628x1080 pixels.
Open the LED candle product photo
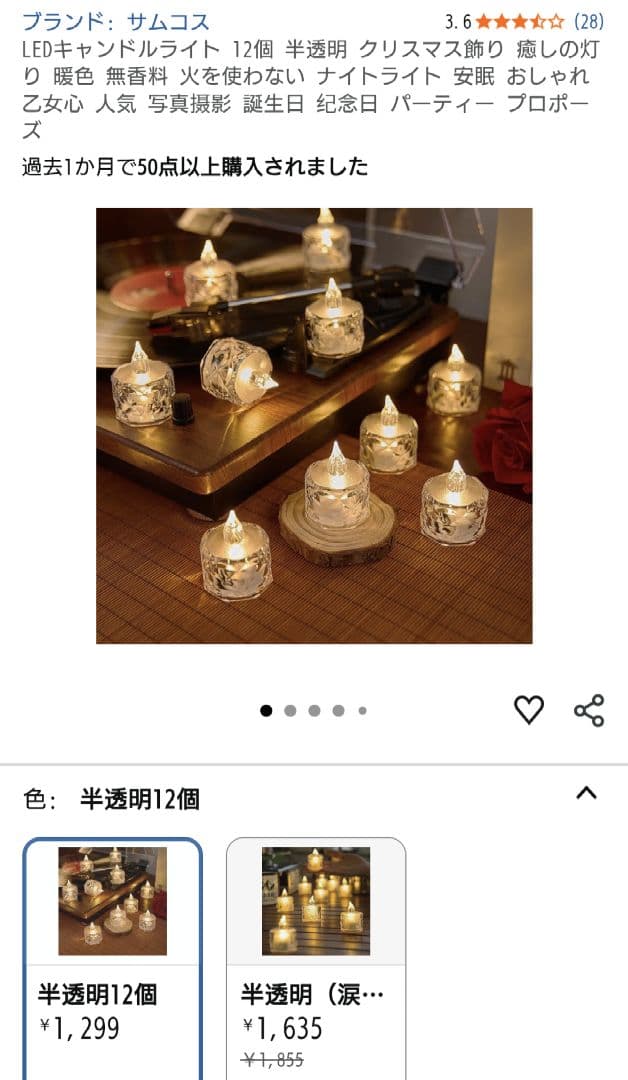(314, 425)
